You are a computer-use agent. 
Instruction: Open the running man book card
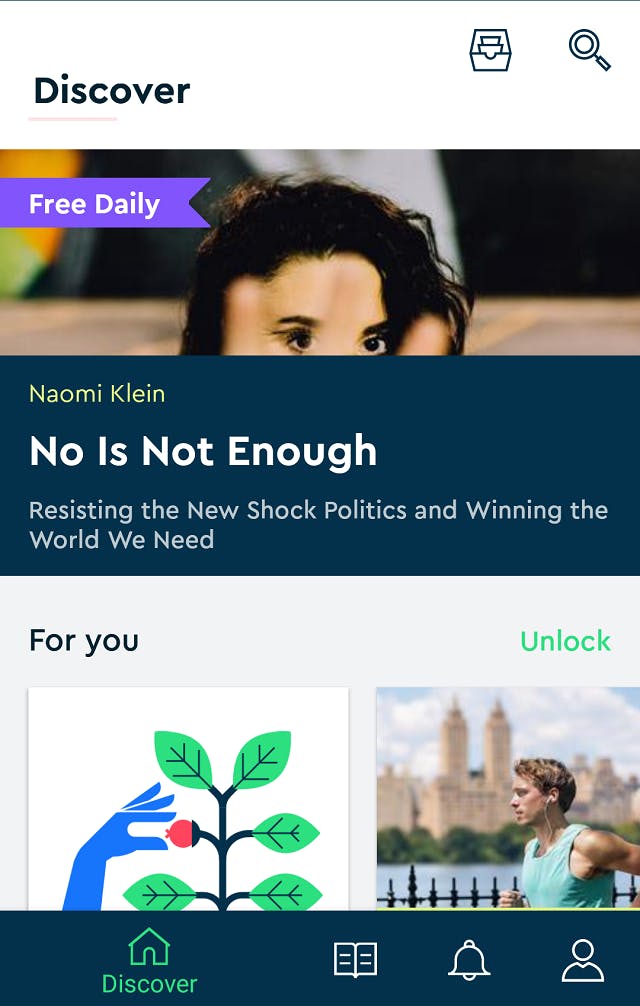tap(508, 798)
